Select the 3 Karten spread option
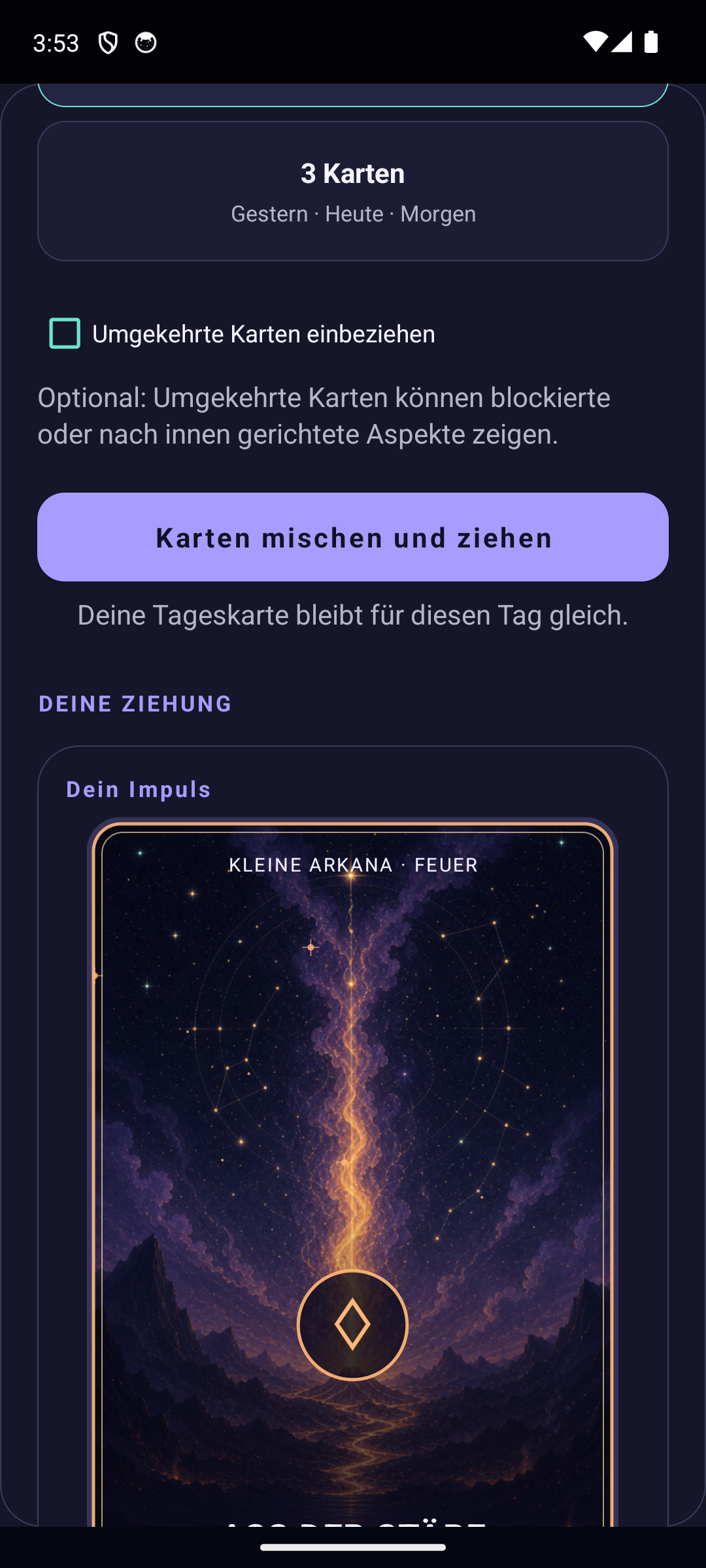 pyautogui.click(x=353, y=191)
